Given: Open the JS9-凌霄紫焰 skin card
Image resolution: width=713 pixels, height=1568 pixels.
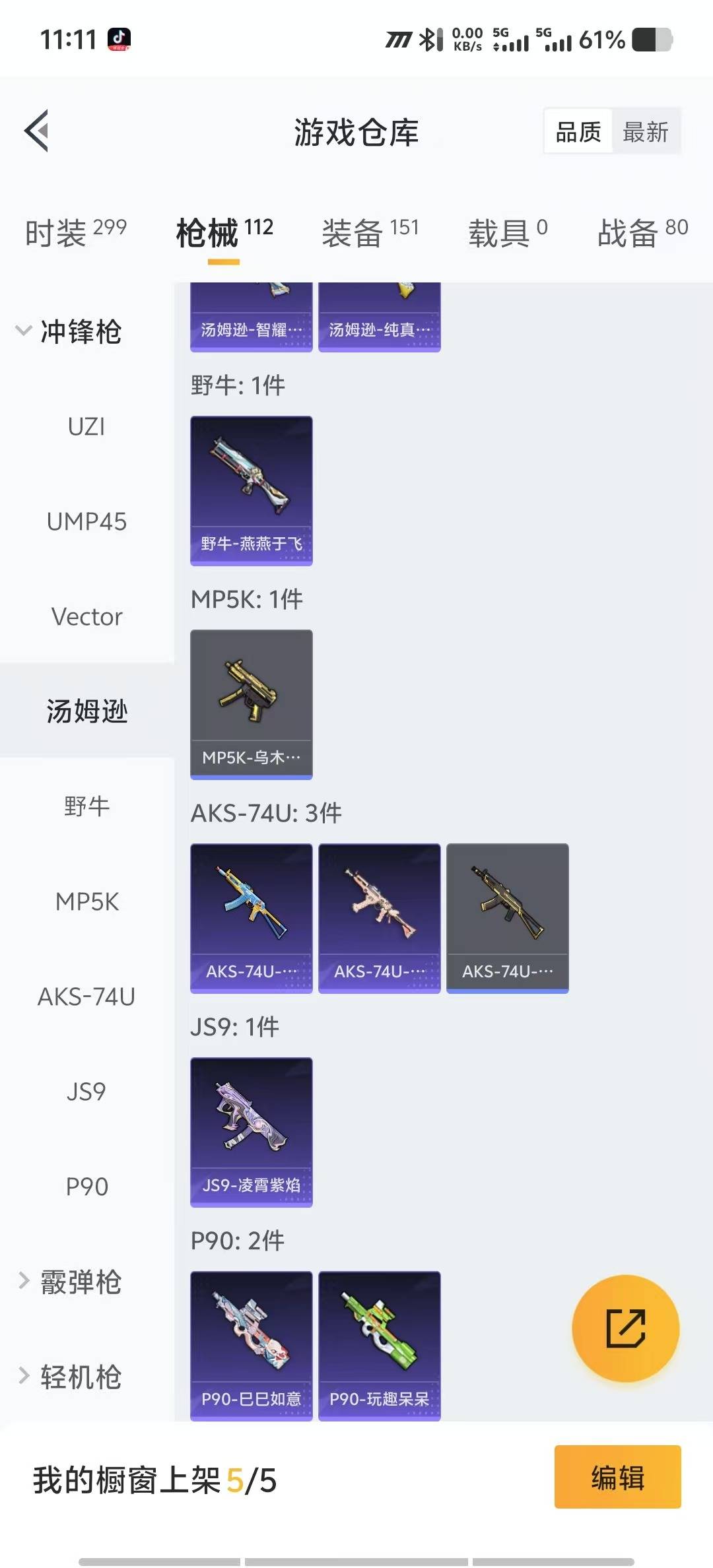Looking at the screenshot, I should click(x=251, y=1132).
